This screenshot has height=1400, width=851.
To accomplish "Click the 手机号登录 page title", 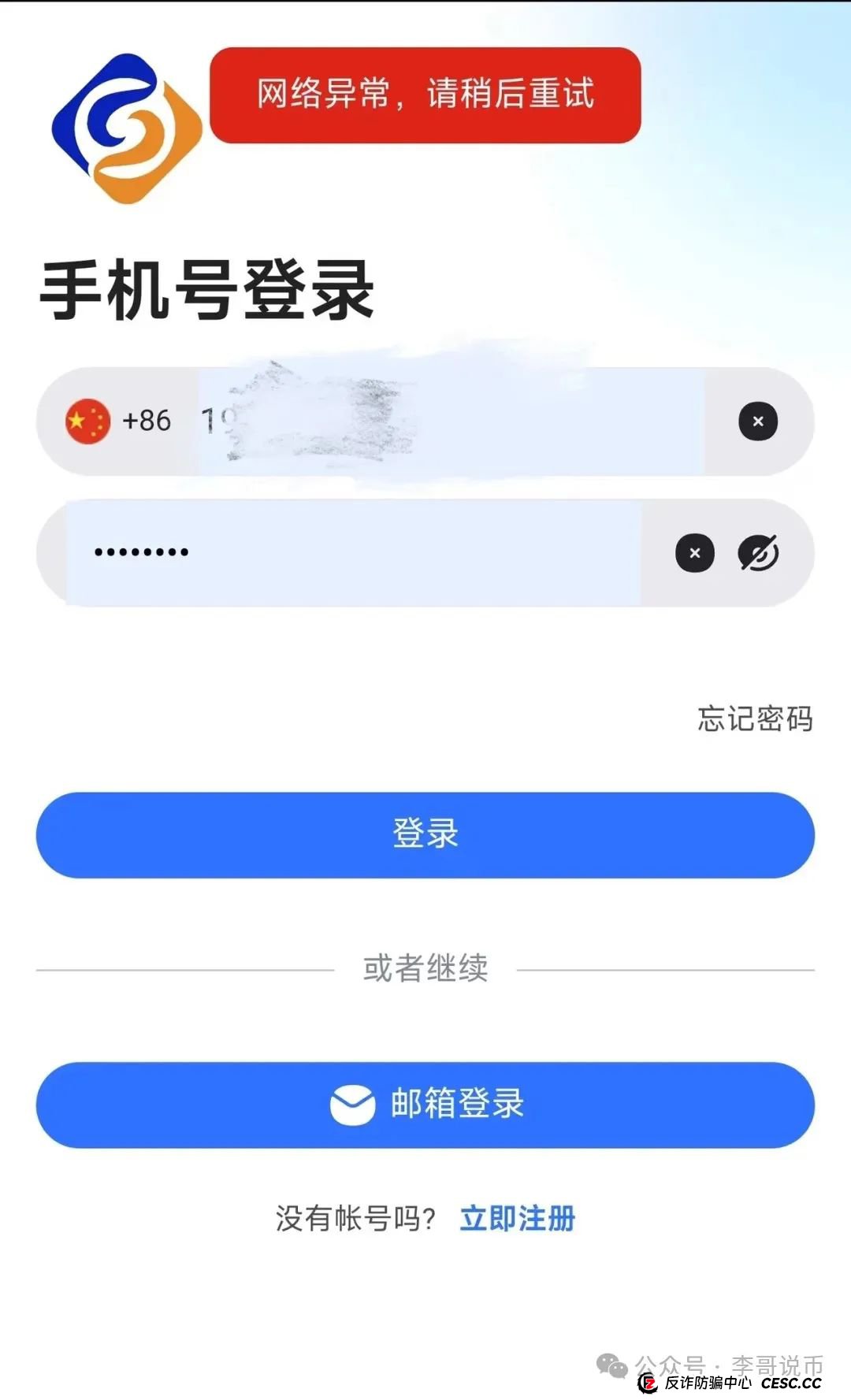I will click(x=209, y=291).
